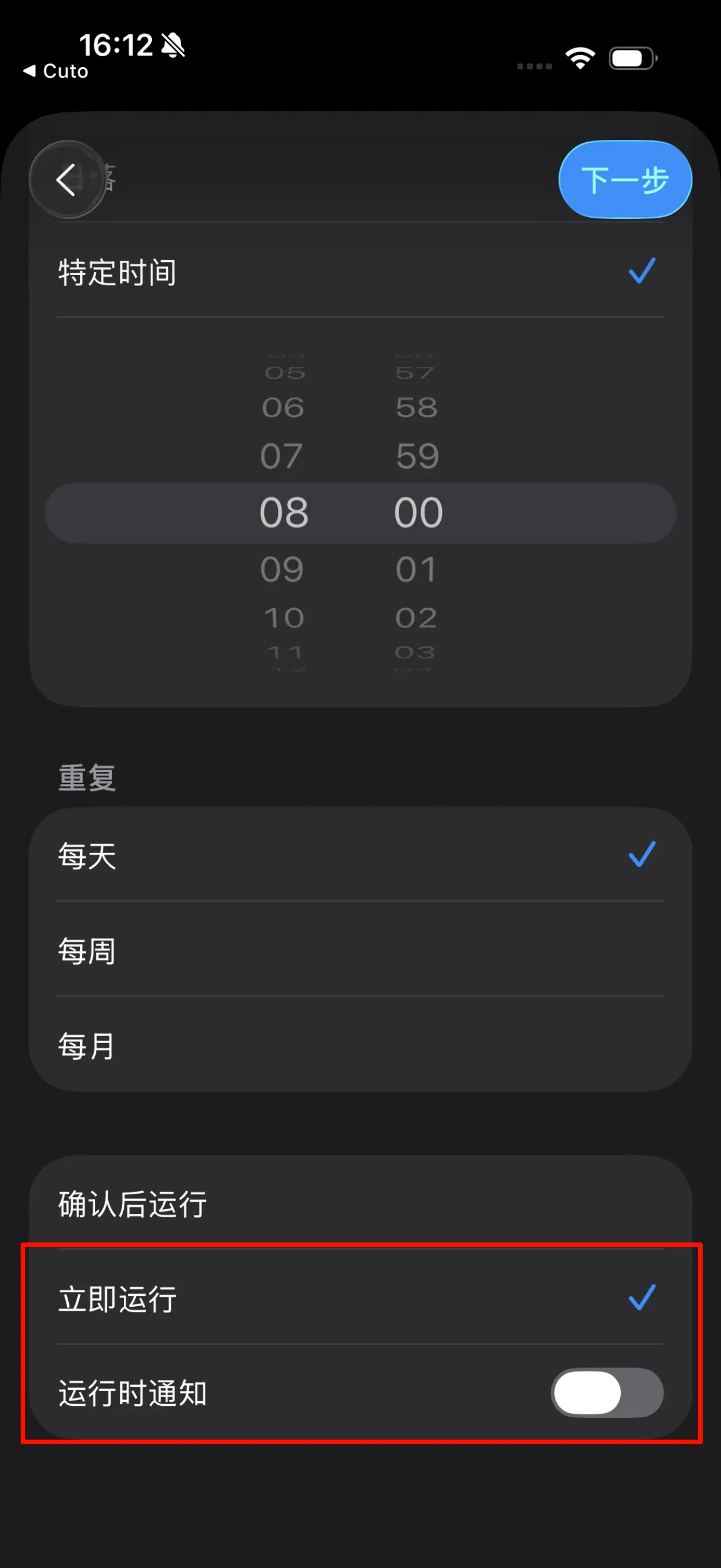Select minute 01 in the minute wheel
This screenshot has height=1568, width=721.
[x=418, y=568]
